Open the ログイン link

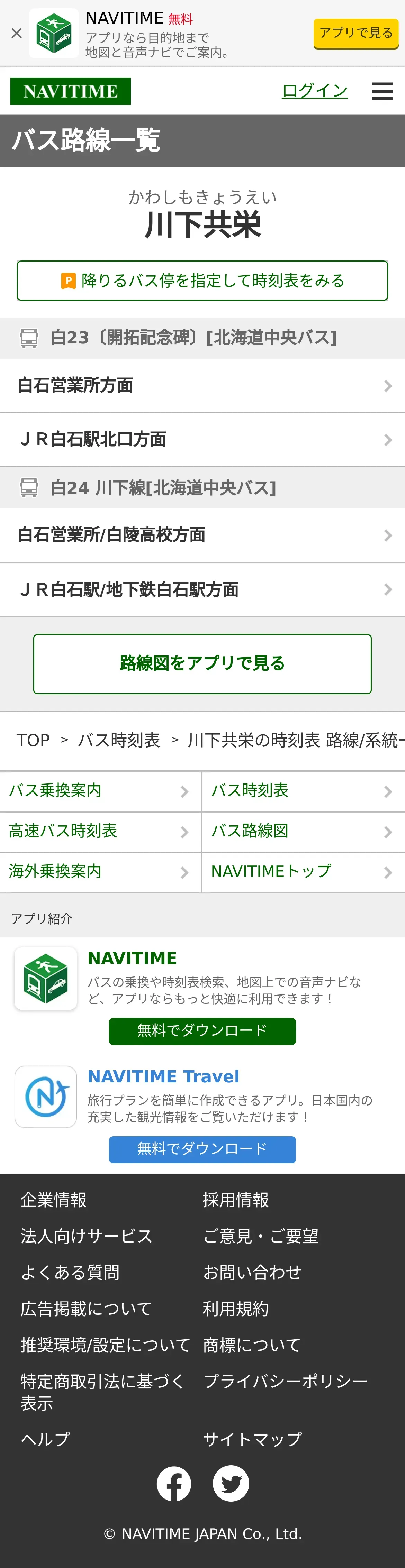point(314,91)
